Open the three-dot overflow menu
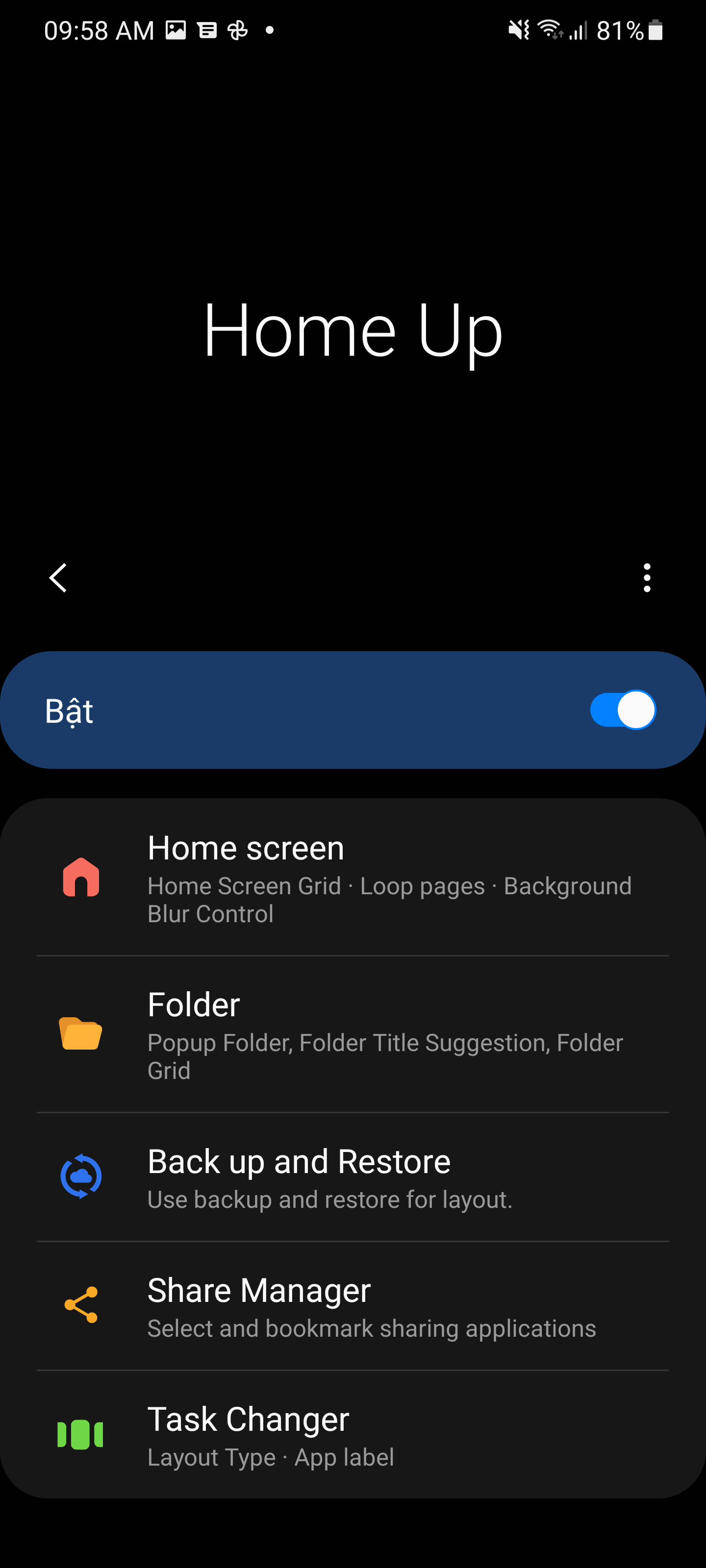The width and height of the screenshot is (706, 1568). click(x=647, y=578)
